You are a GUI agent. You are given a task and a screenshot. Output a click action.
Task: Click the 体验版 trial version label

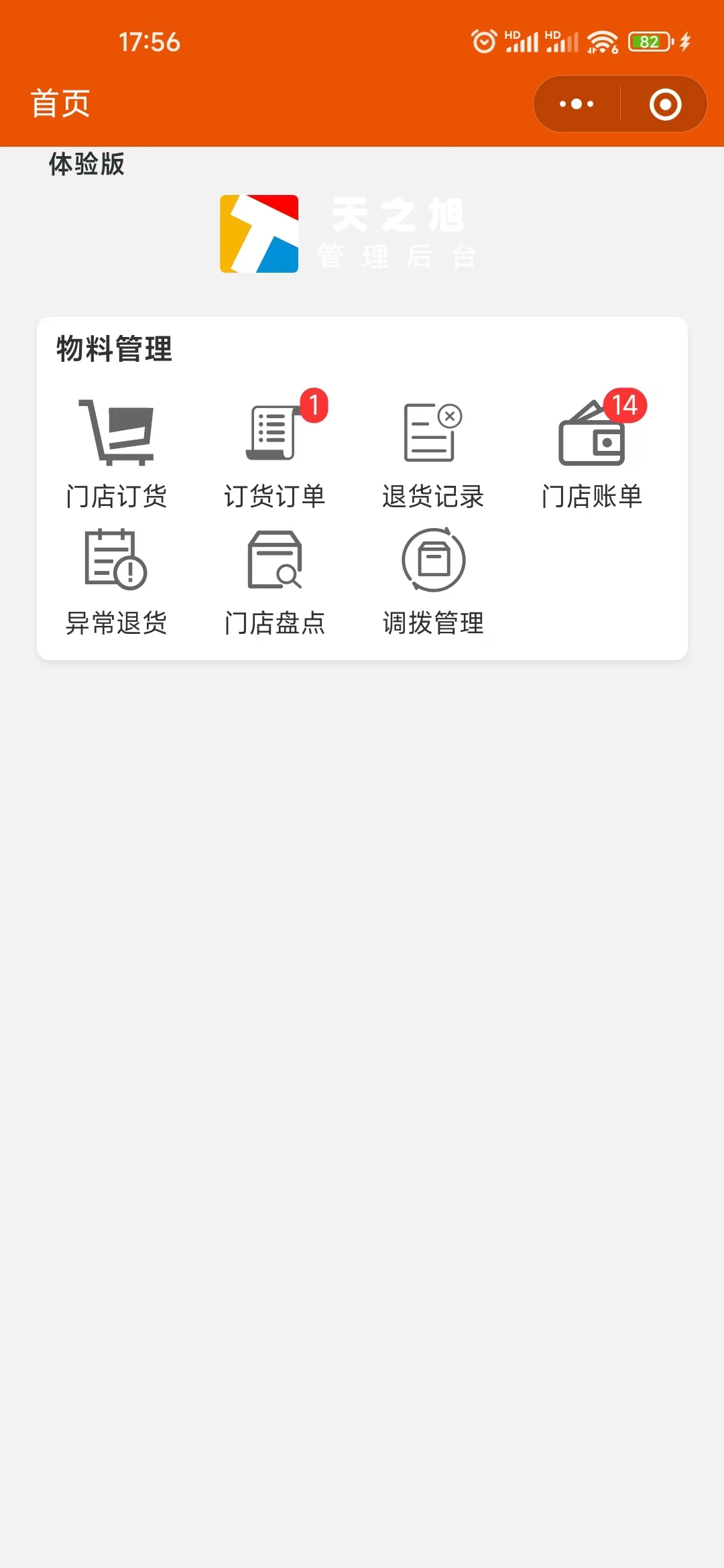tap(86, 163)
